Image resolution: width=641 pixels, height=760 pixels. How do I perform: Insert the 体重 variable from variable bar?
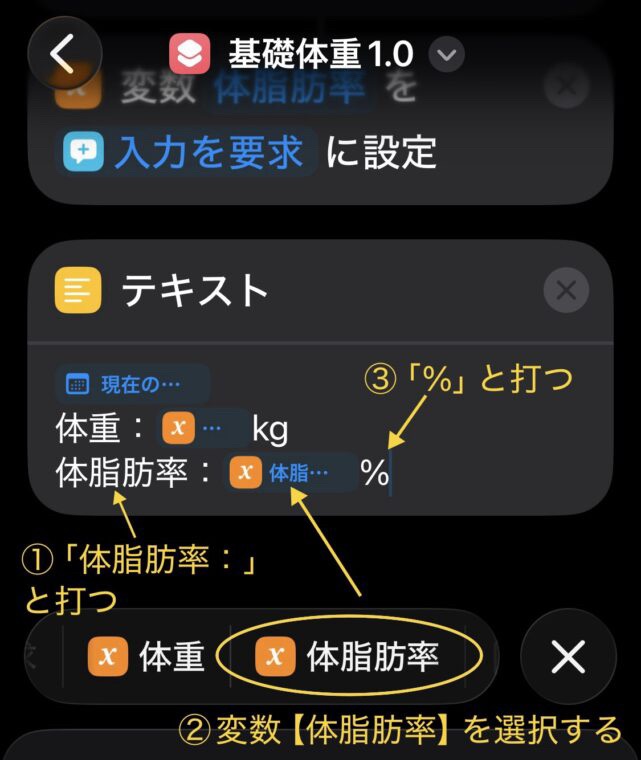(x=147, y=657)
